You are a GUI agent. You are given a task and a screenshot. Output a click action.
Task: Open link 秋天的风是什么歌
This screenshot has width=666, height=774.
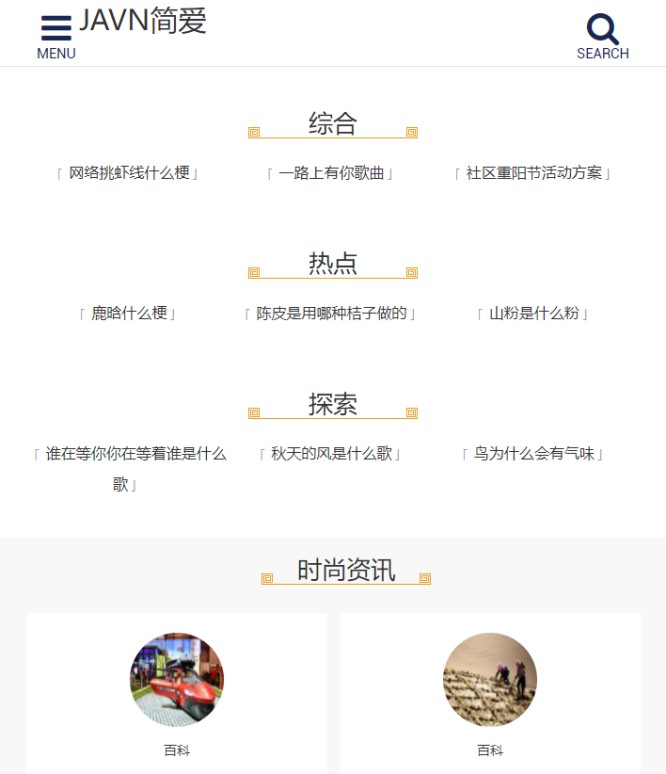click(331, 454)
